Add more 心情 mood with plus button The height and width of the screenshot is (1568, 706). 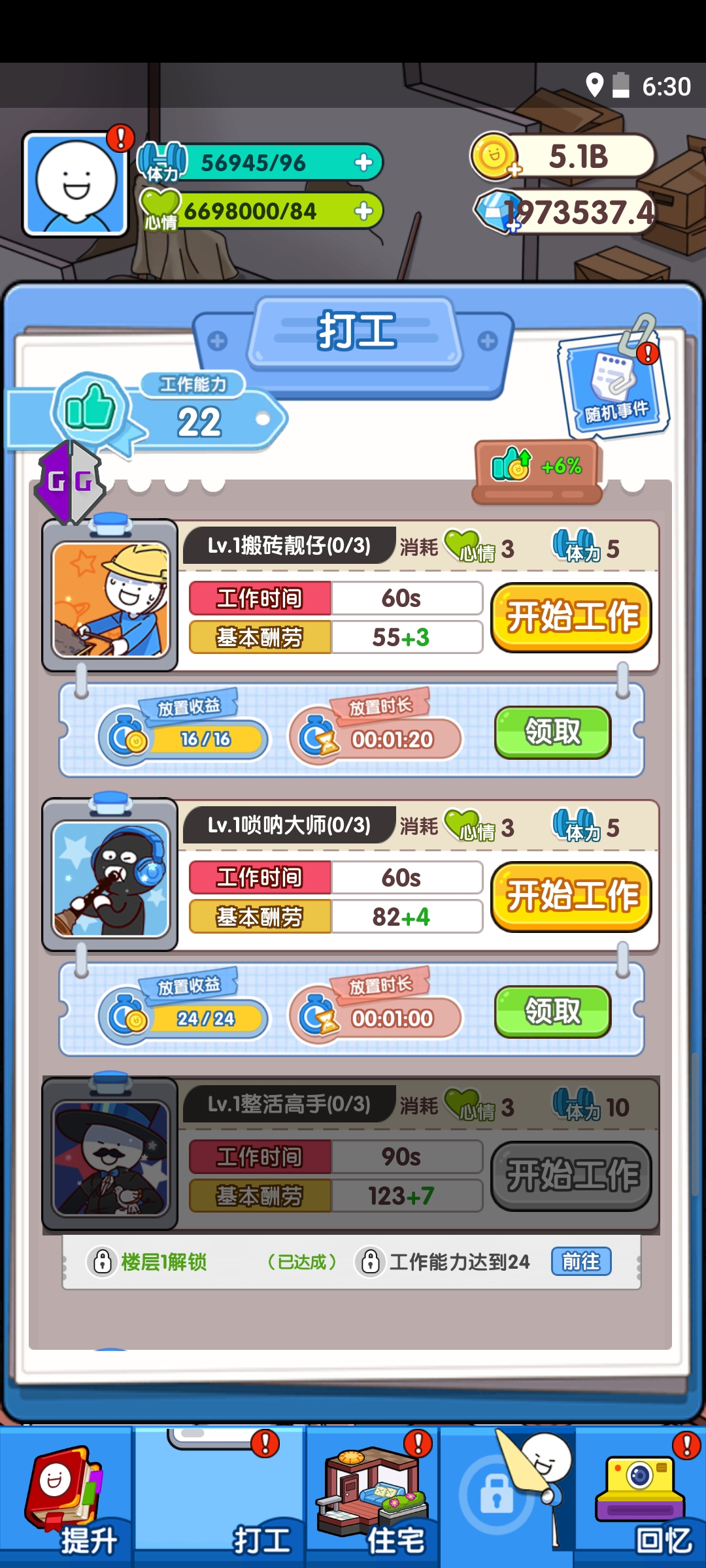363,211
